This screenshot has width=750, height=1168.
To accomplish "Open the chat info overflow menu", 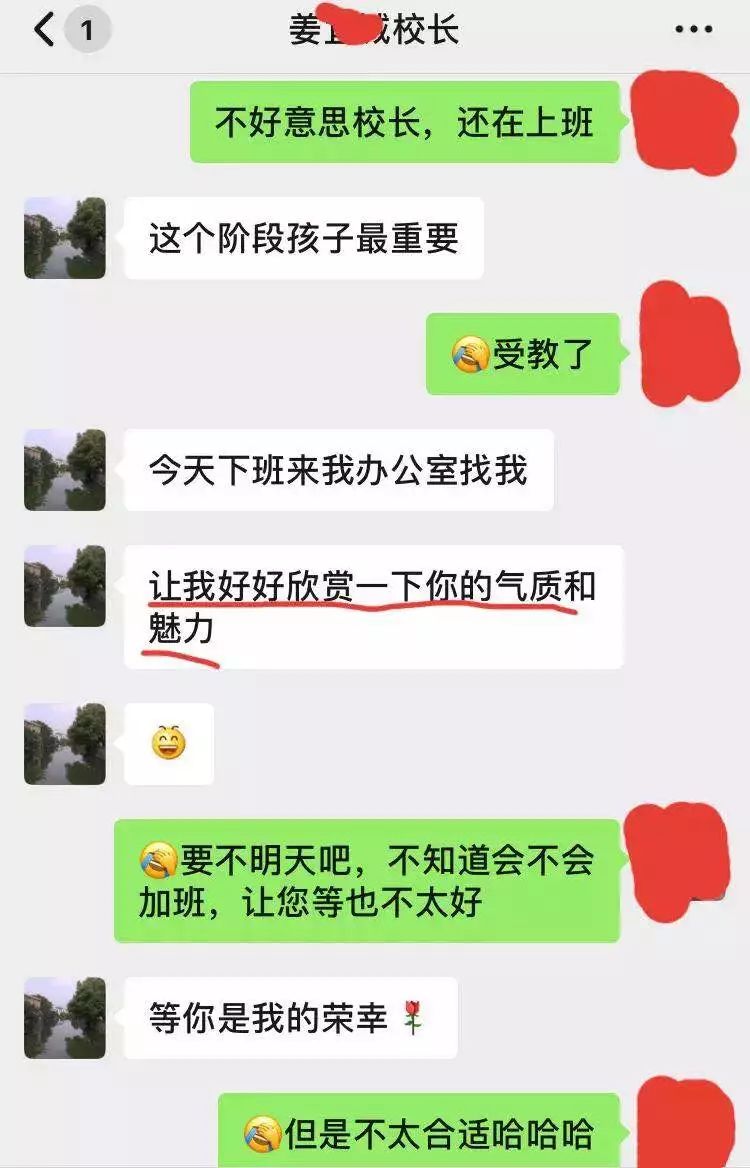I will pos(693,30).
